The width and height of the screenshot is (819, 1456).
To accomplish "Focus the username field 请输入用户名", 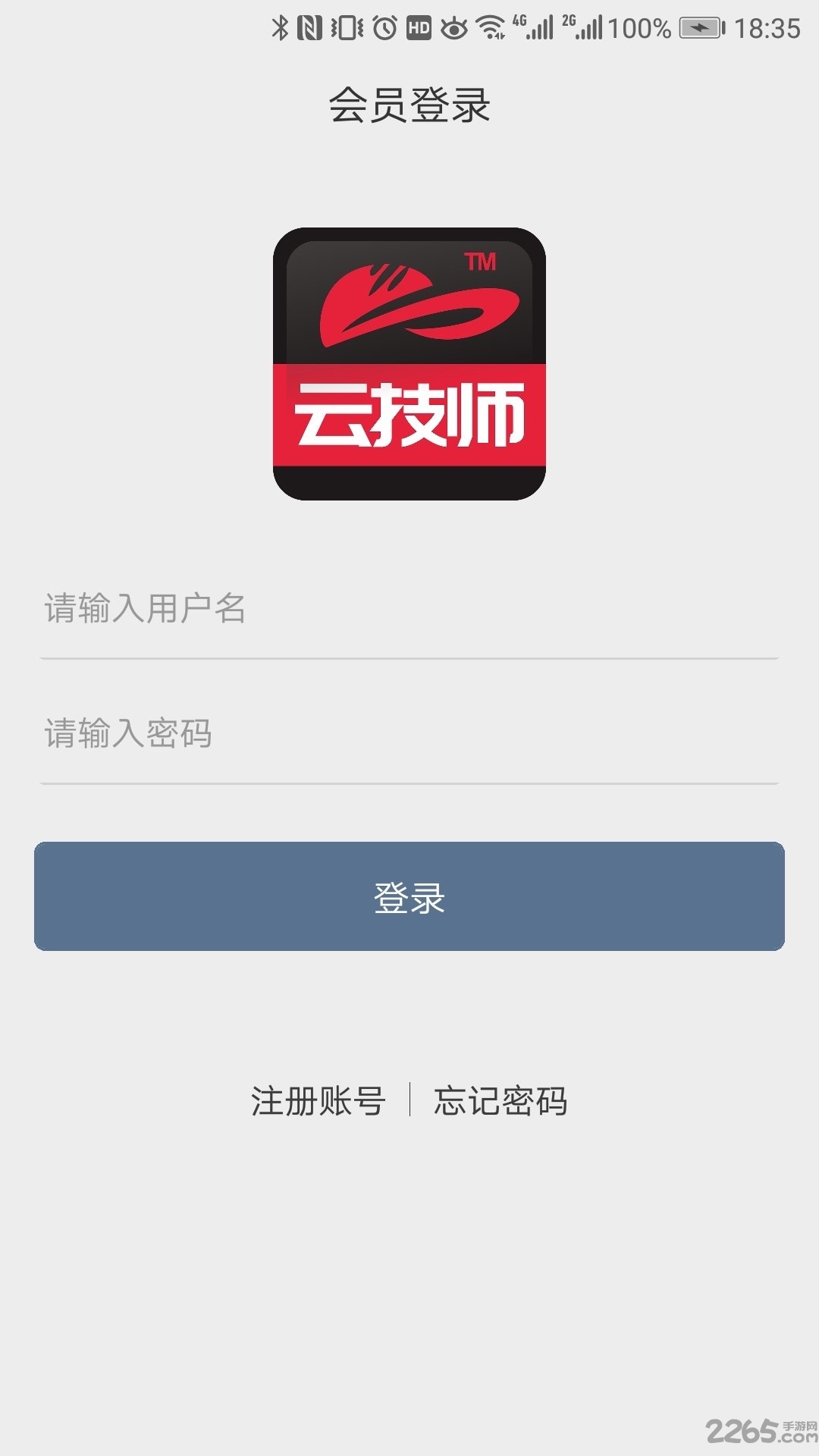I will pos(409,609).
